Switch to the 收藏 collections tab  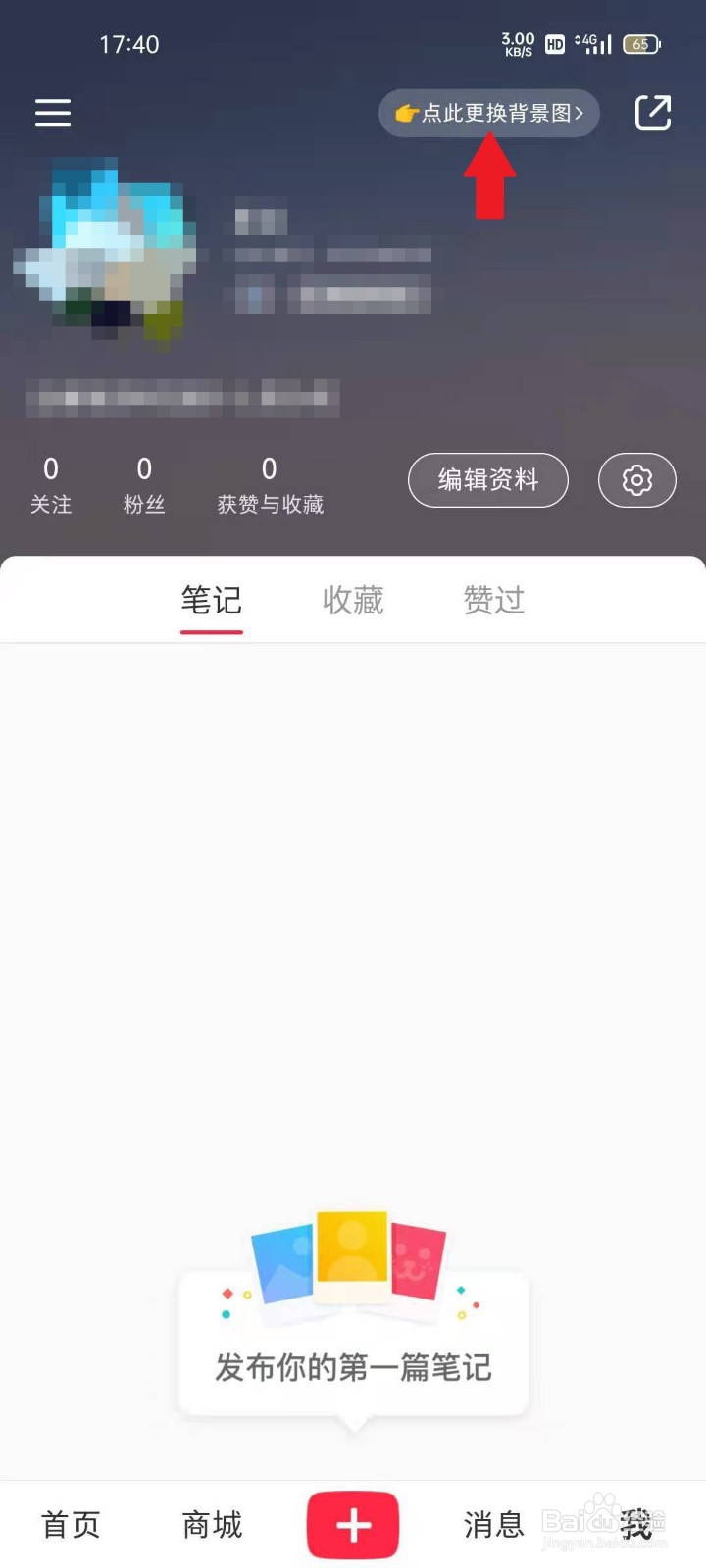tap(352, 601)
